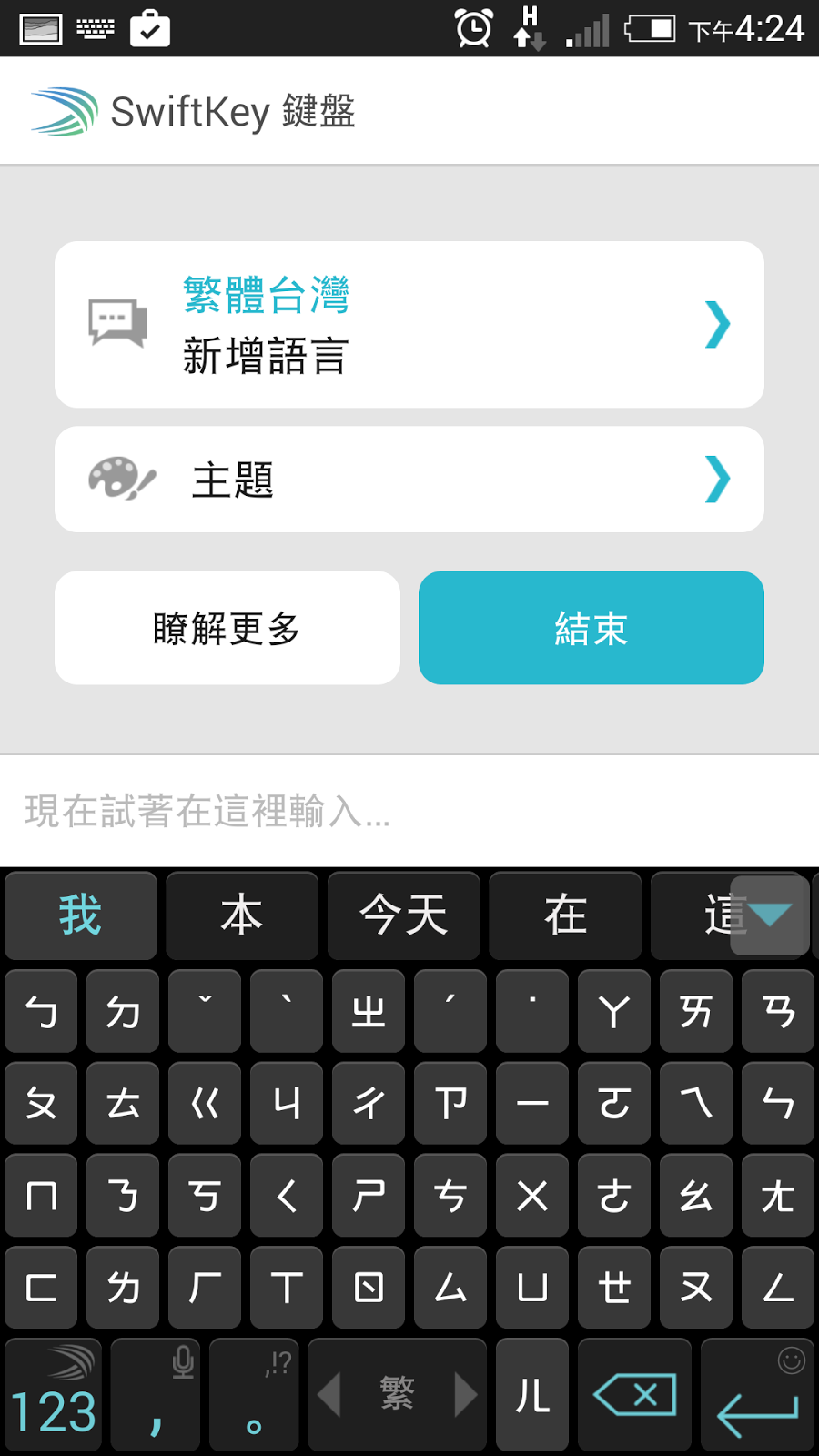
Task: Tap the microphone icon for voice input
Action: click(181, 1362)
